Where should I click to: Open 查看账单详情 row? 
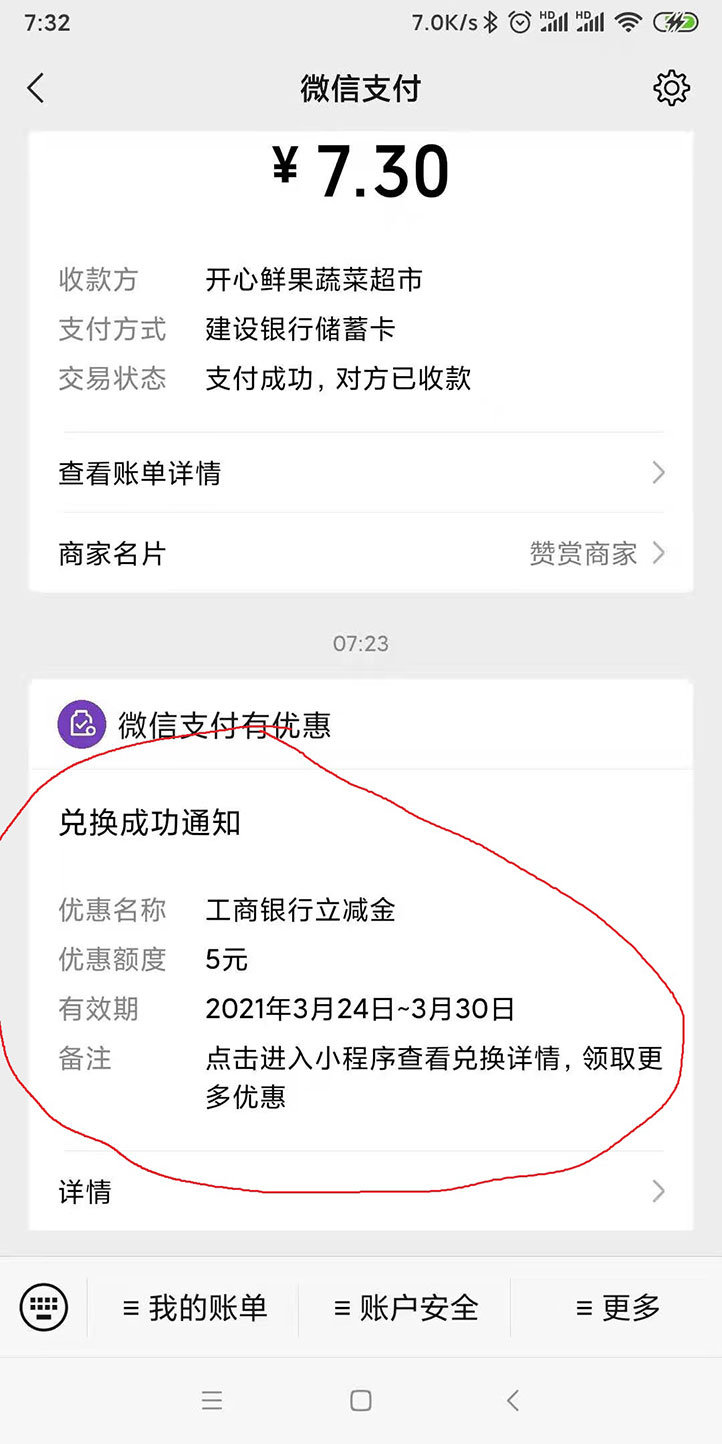pyautogui.click(x=361, y=473)
